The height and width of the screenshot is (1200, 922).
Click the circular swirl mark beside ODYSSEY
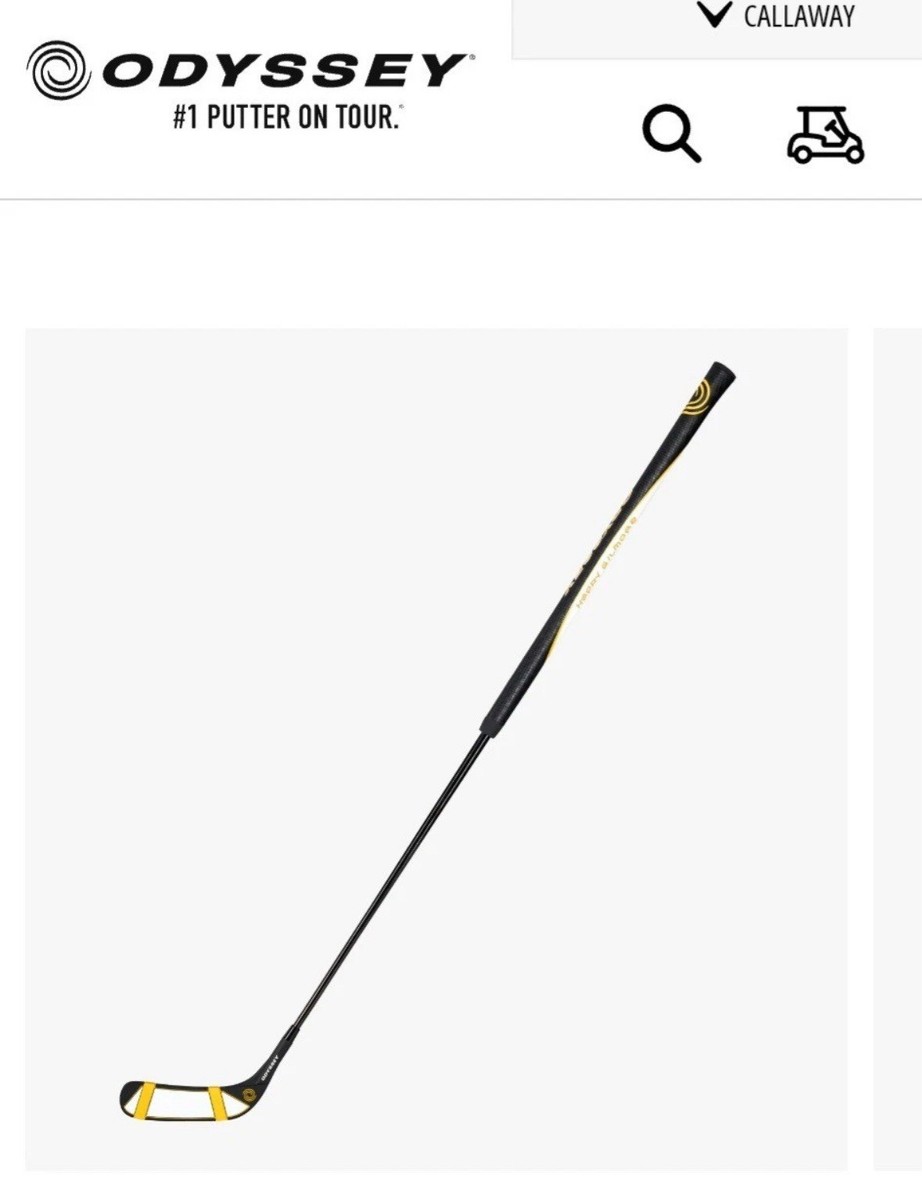point(57,67)
